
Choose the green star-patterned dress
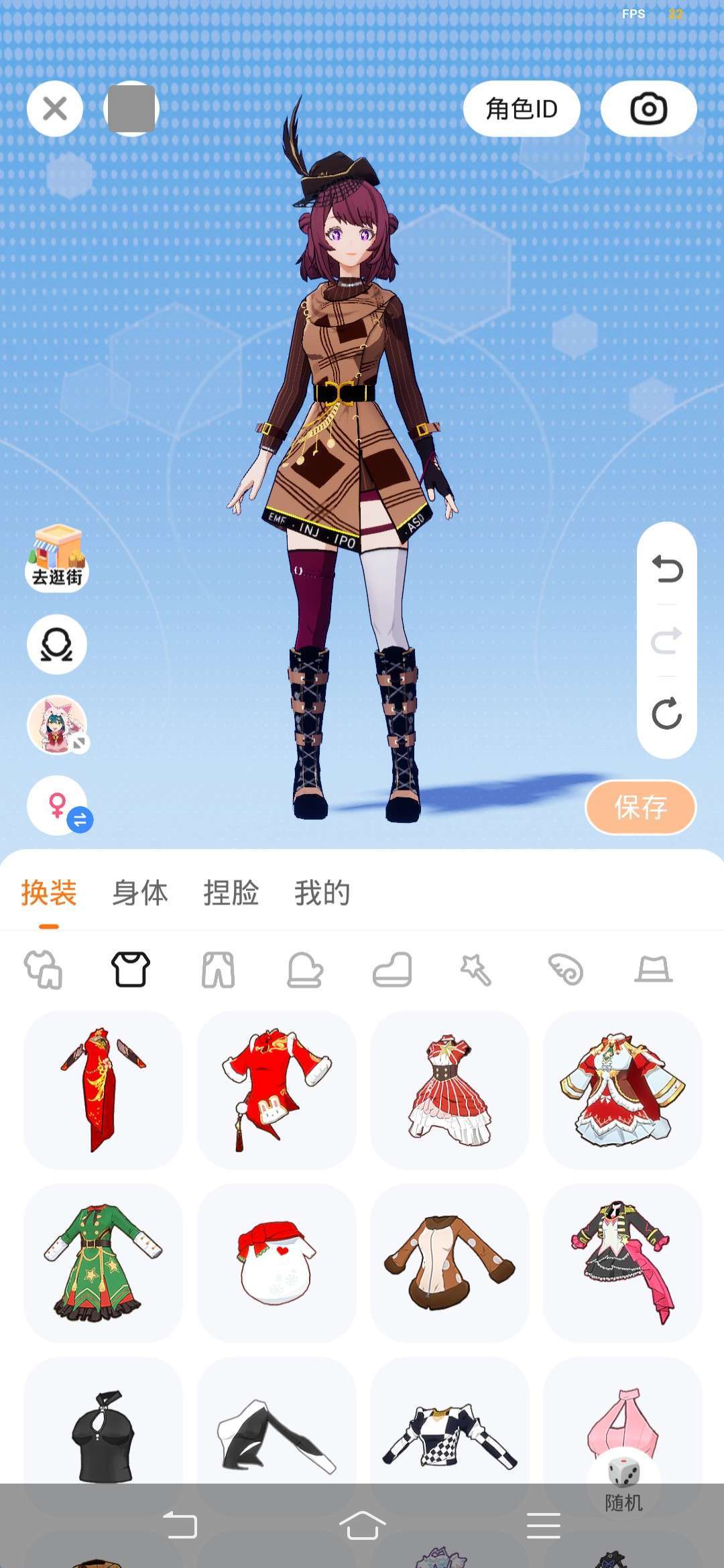(103, 1263)
